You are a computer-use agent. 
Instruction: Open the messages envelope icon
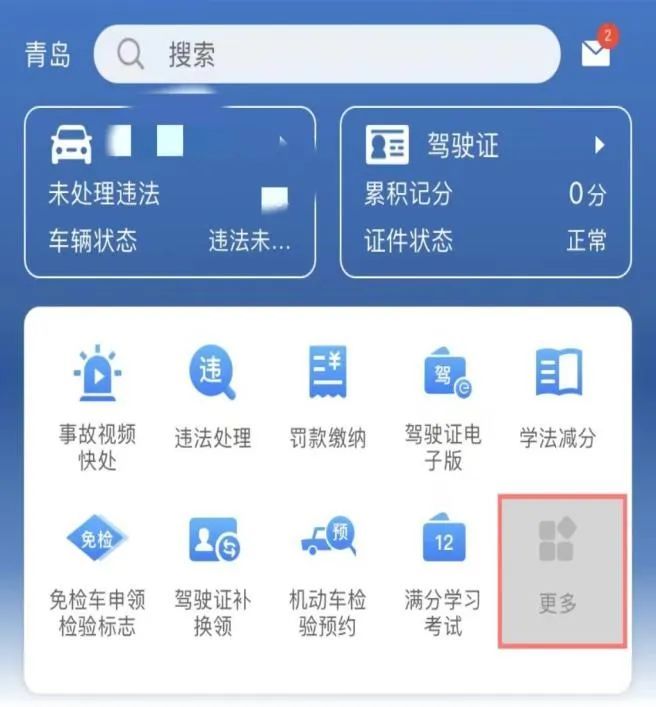[x=596, y=52]
